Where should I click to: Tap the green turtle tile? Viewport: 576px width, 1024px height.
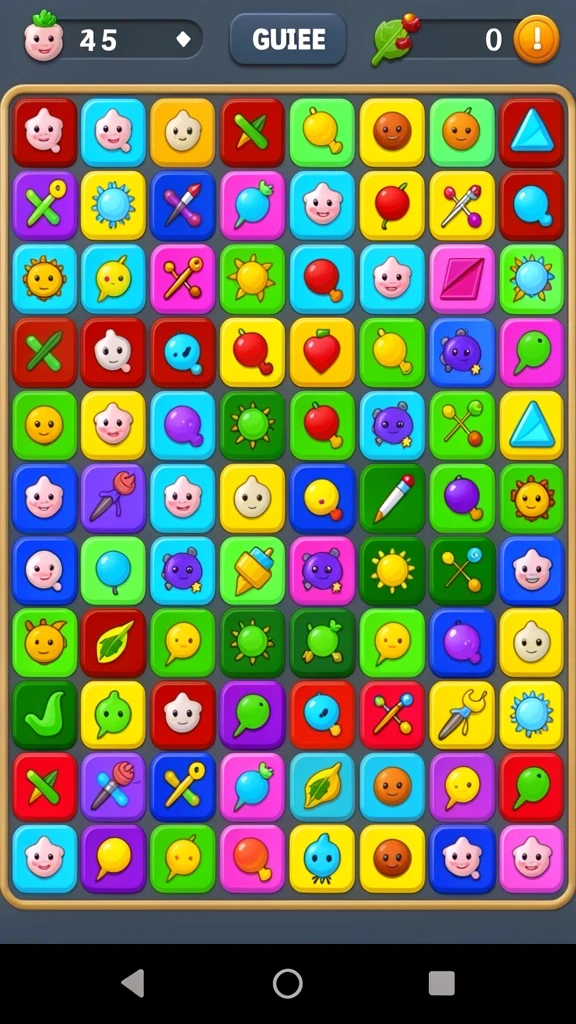coord(322,643)
